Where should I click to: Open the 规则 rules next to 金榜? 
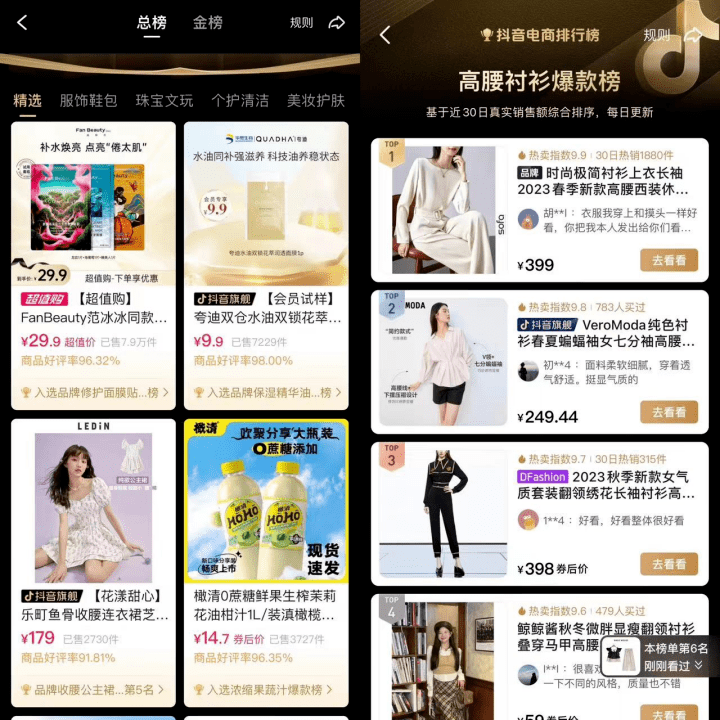pos(301,22)
